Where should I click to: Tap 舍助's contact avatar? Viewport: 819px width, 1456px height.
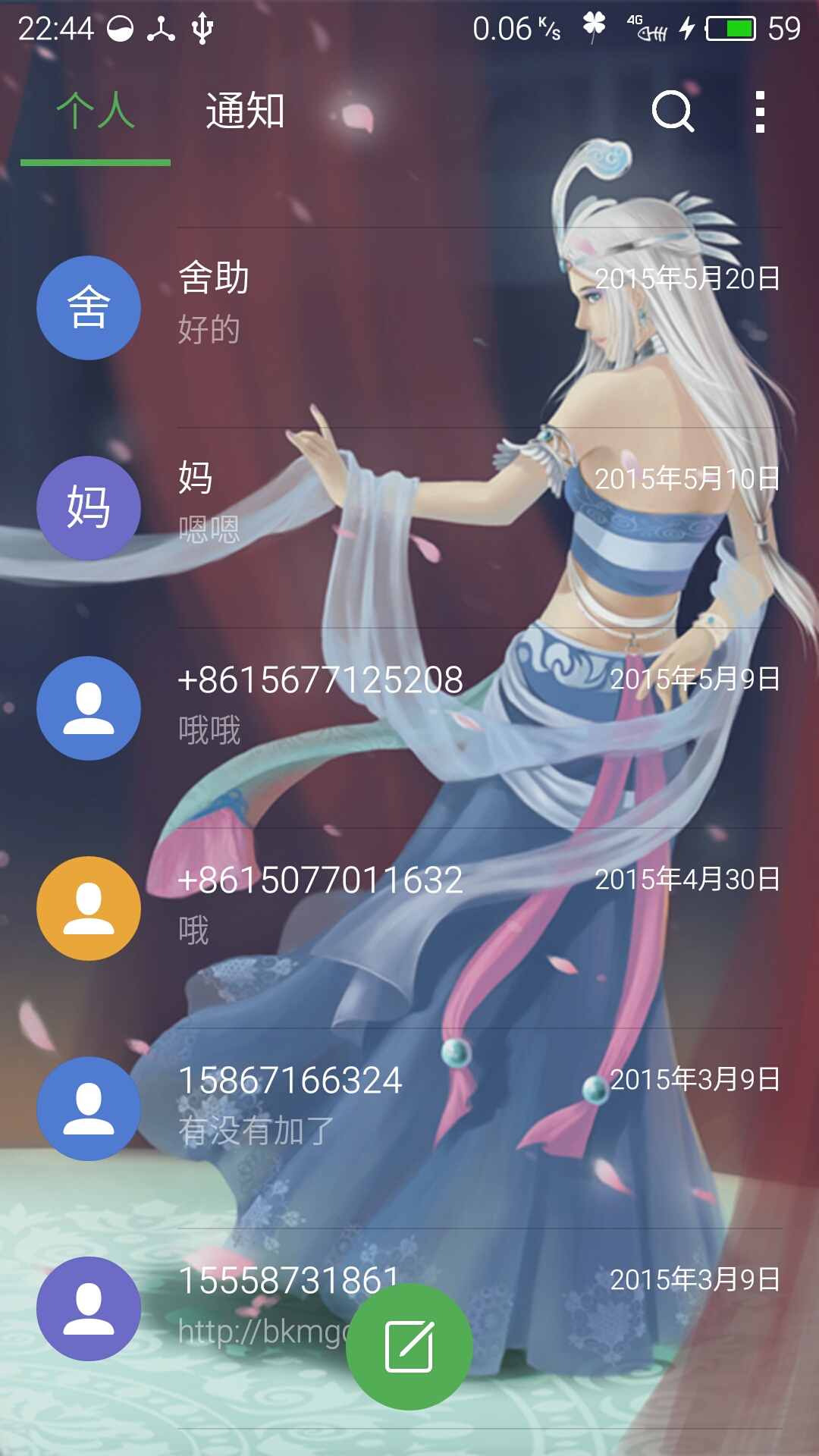[x=89, y=308]
